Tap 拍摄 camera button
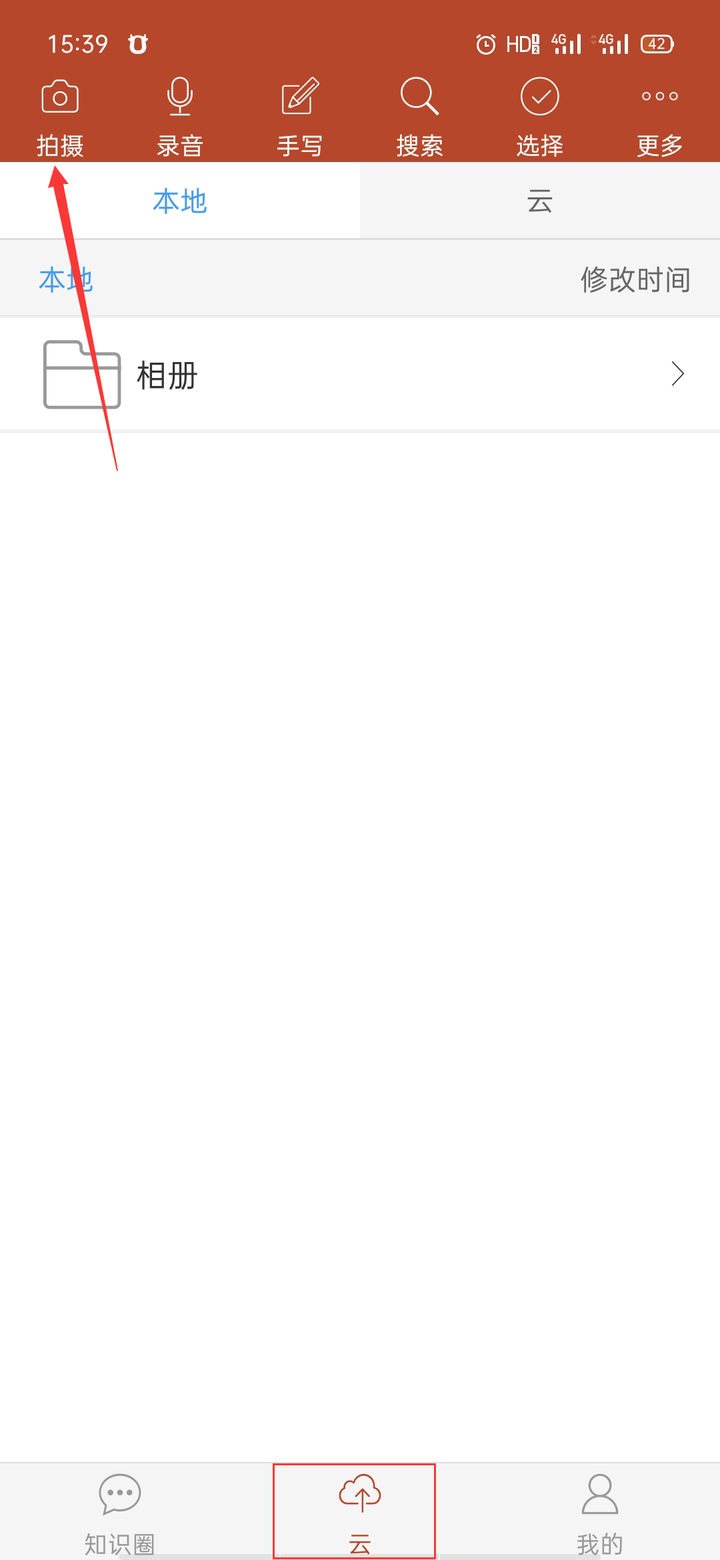720x1560 pixels. (x=60, y=118)
